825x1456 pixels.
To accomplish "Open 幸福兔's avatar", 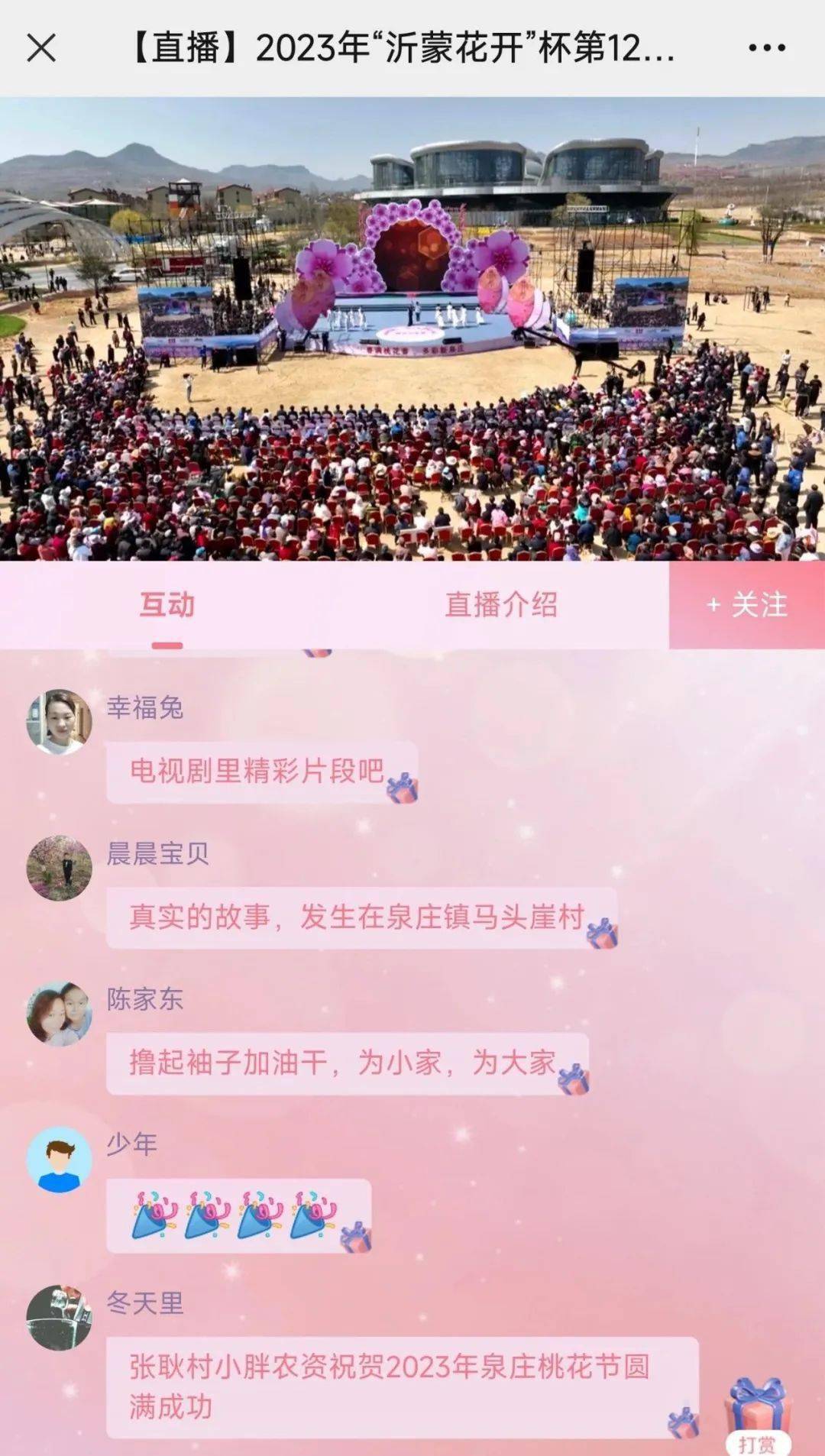I will point(59,722).
